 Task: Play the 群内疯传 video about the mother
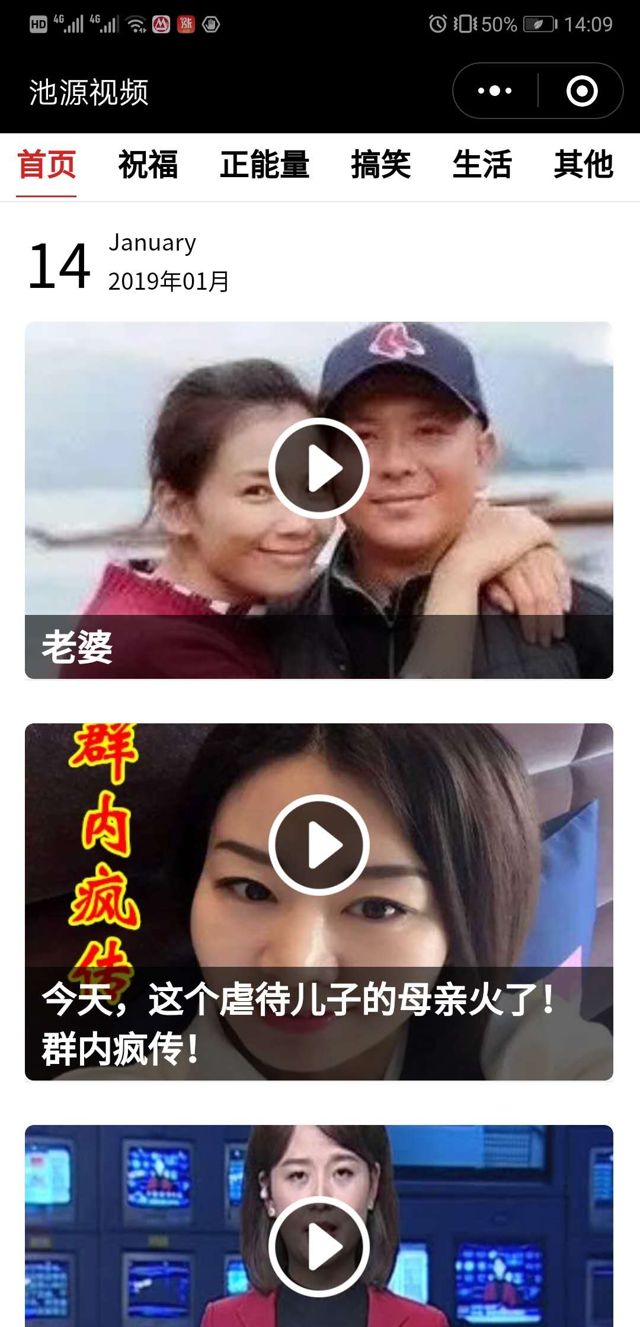click(x=319, y=845)
